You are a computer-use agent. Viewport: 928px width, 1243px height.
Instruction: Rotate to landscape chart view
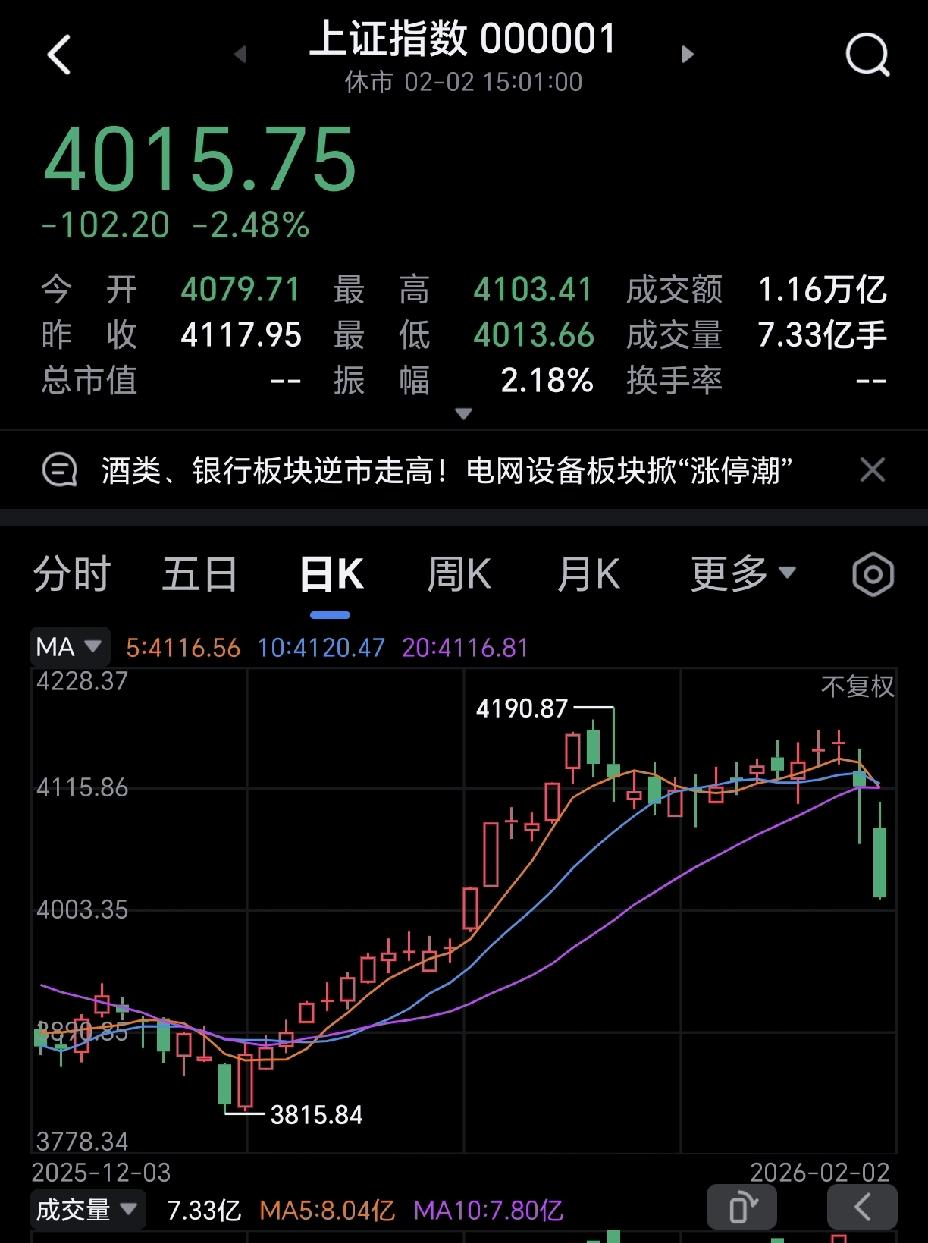(x=742, y=1209)
